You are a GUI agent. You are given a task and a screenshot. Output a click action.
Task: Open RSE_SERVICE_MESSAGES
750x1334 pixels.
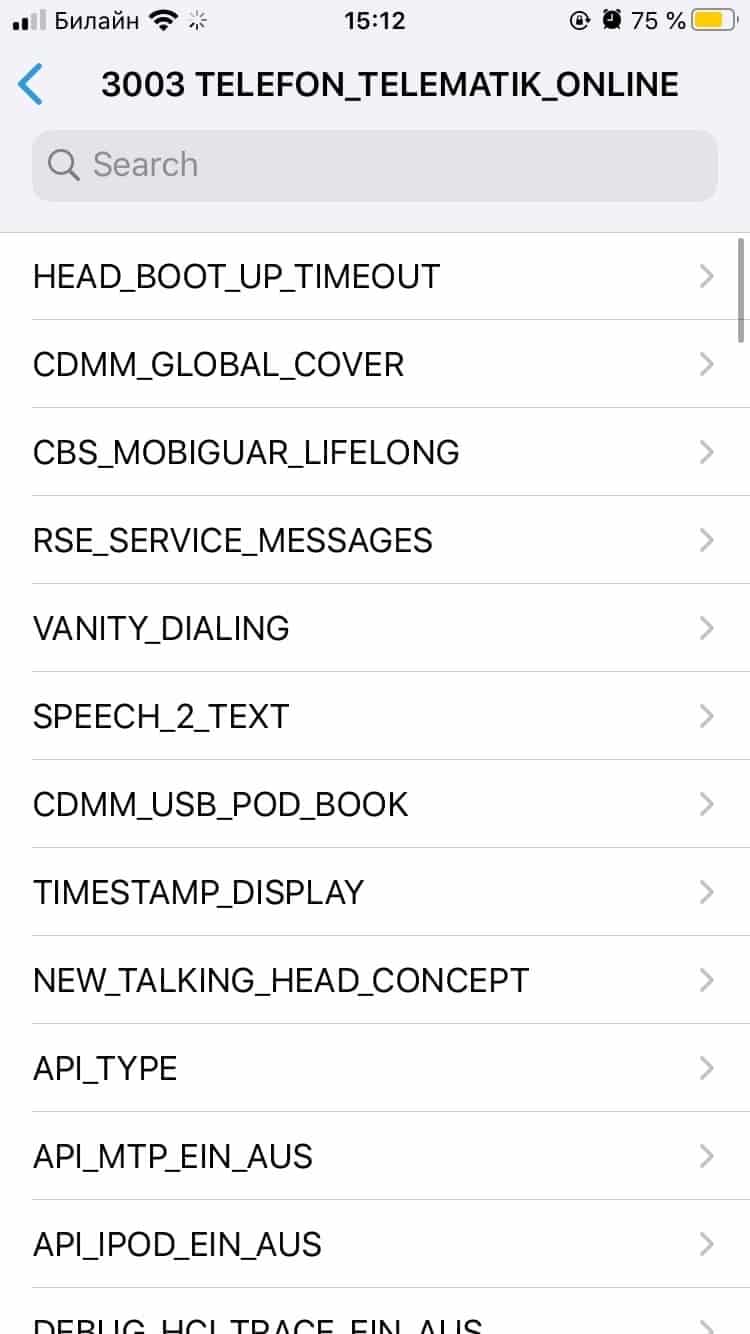(x=375, y=540)
